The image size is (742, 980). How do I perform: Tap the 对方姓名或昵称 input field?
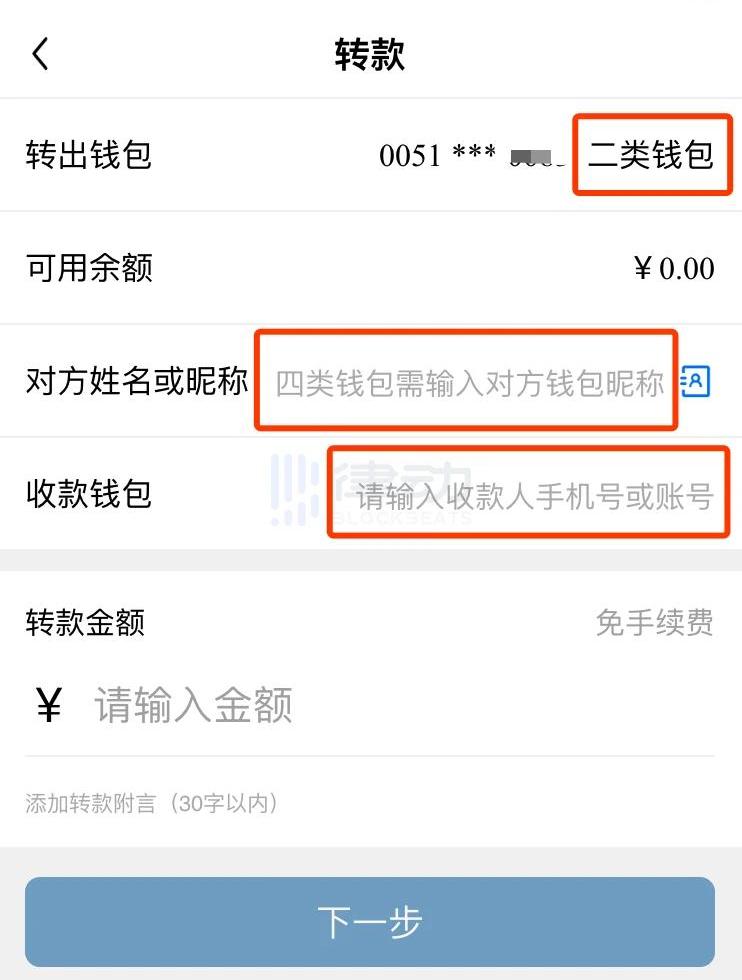(468, 383)
